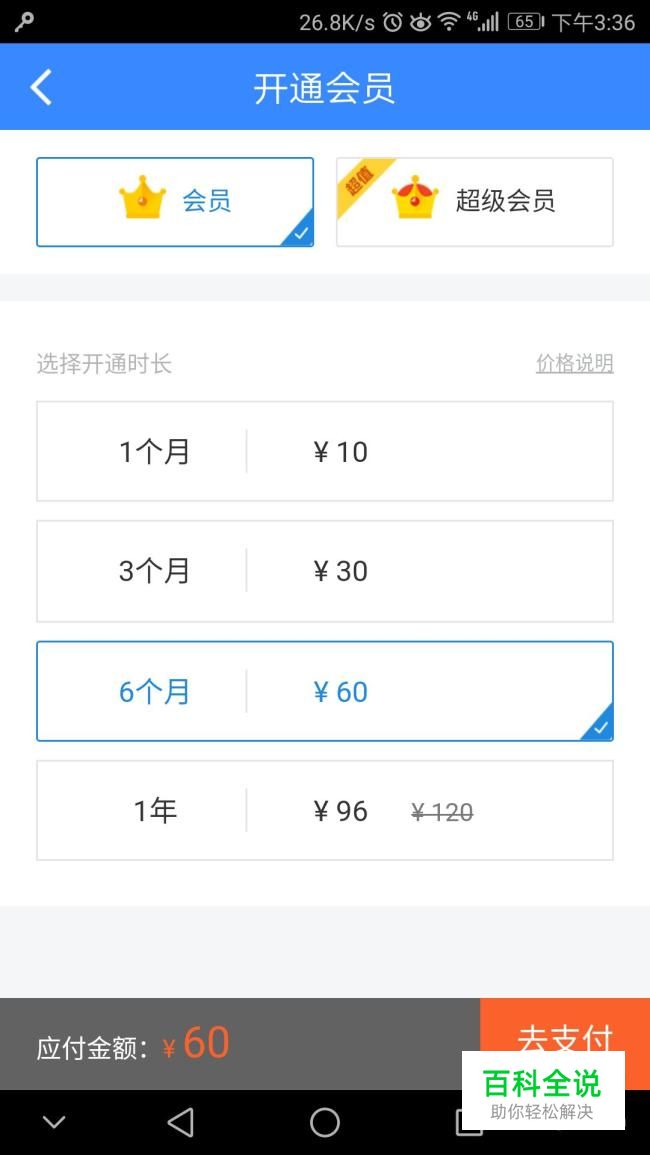
Task: Choose the 1个月 ¥10 plan
Action: pos(325,452)
